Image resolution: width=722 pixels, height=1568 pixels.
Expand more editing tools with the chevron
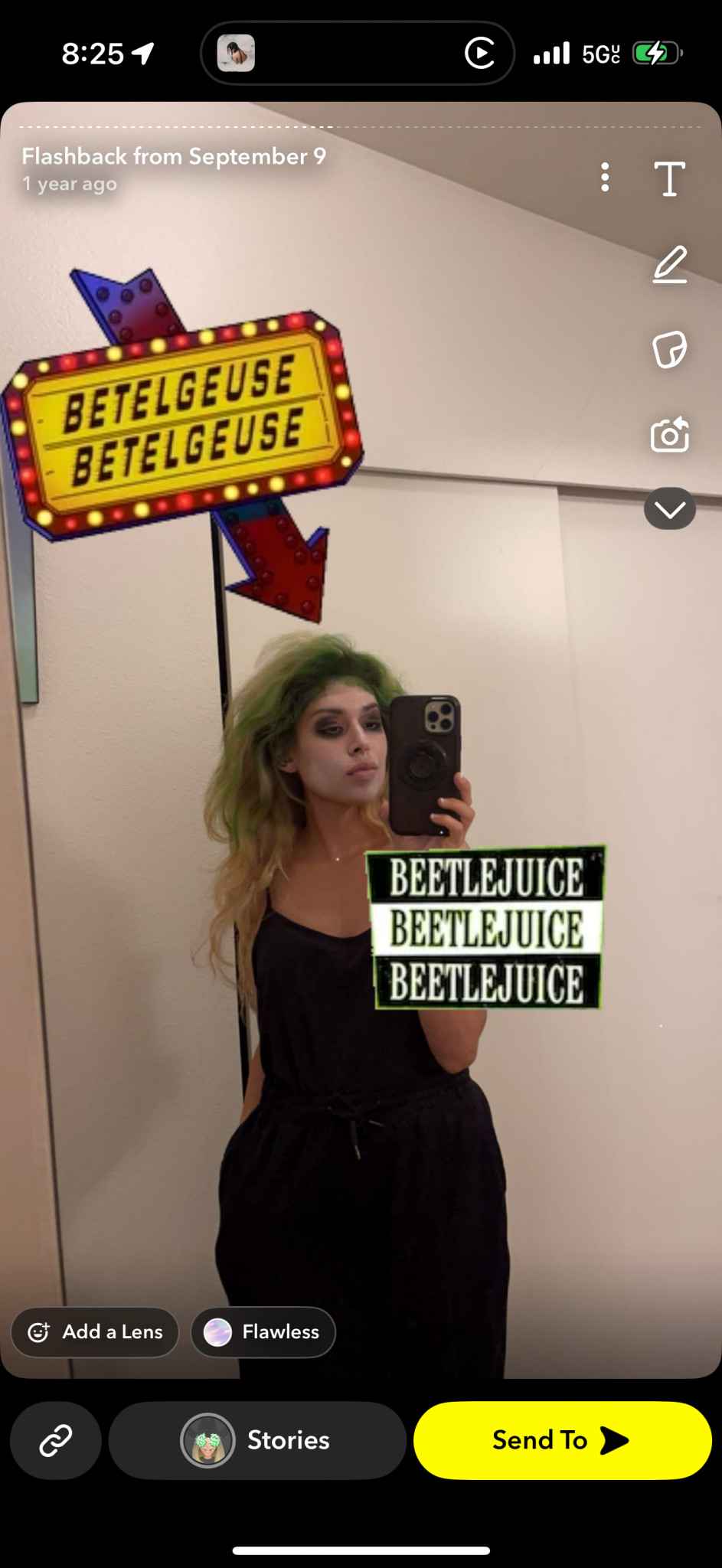(669, 509)
